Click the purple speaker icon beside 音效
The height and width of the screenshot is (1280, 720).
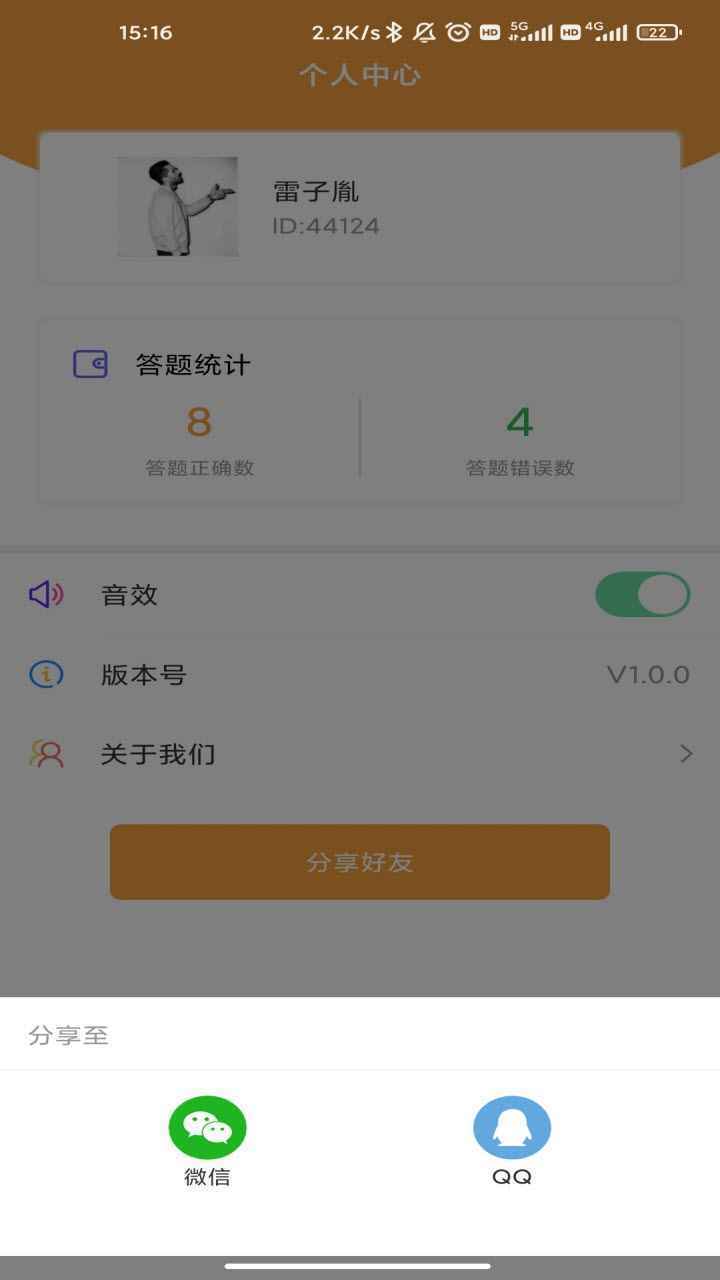(46, 594)
